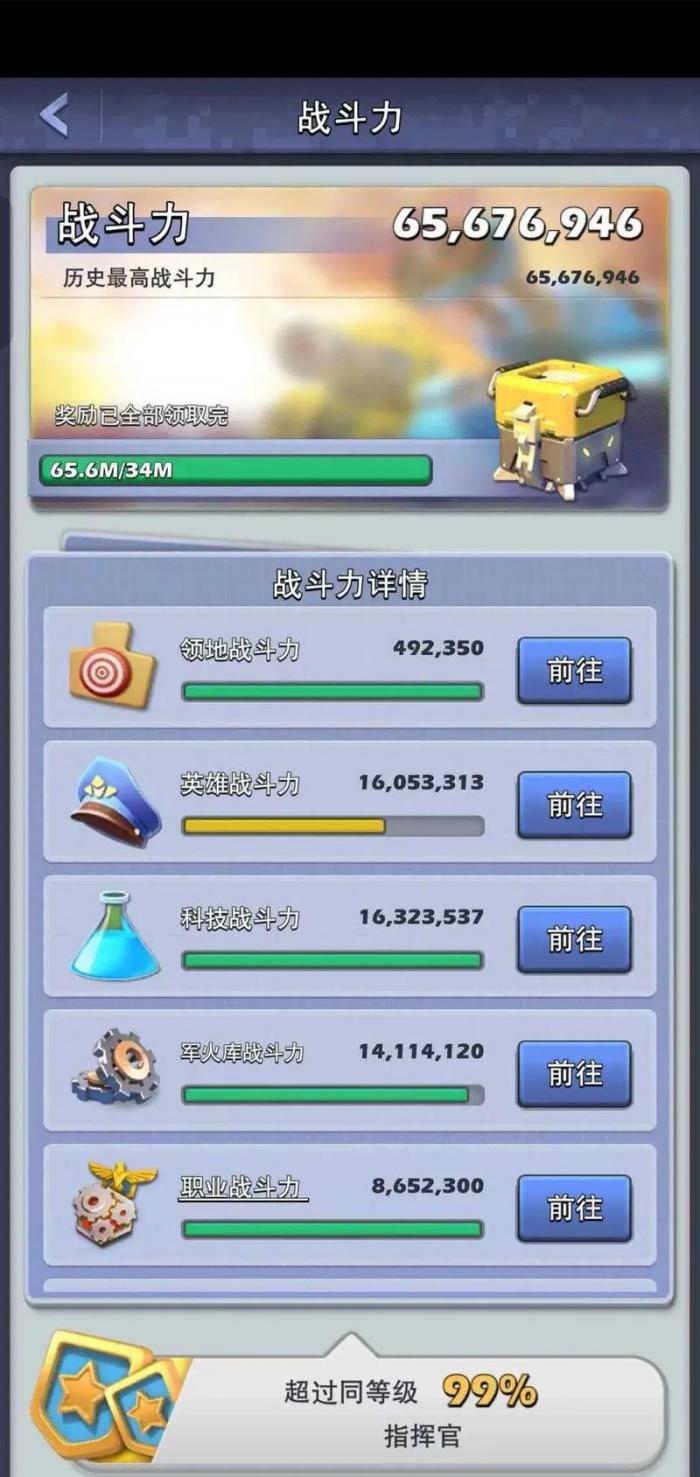This screenshot has height=1477, width=700.
Task: Tap 前往 next to 领地战斗力
Action: click(x=574, y=670)
